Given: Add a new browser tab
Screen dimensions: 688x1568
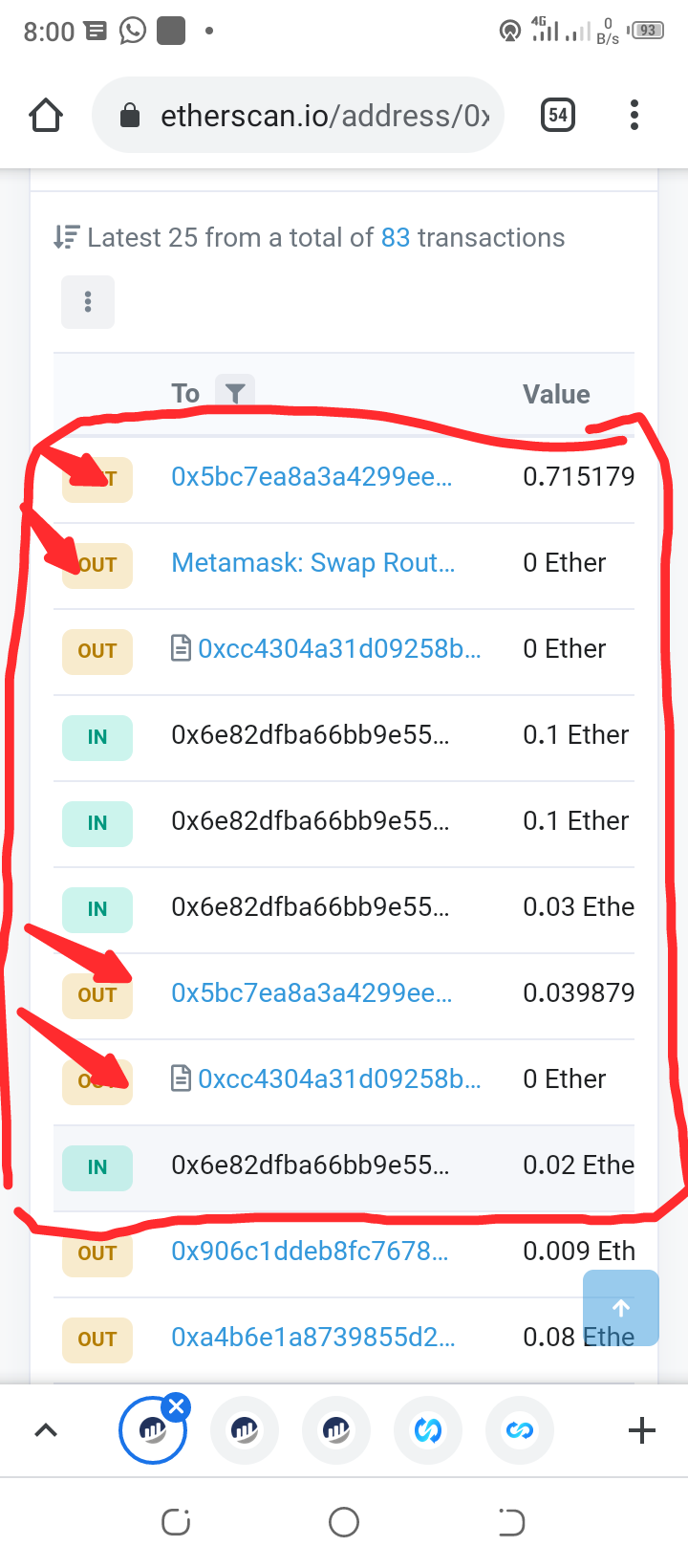Looking at the screenshot, I should coord(642,1430).
